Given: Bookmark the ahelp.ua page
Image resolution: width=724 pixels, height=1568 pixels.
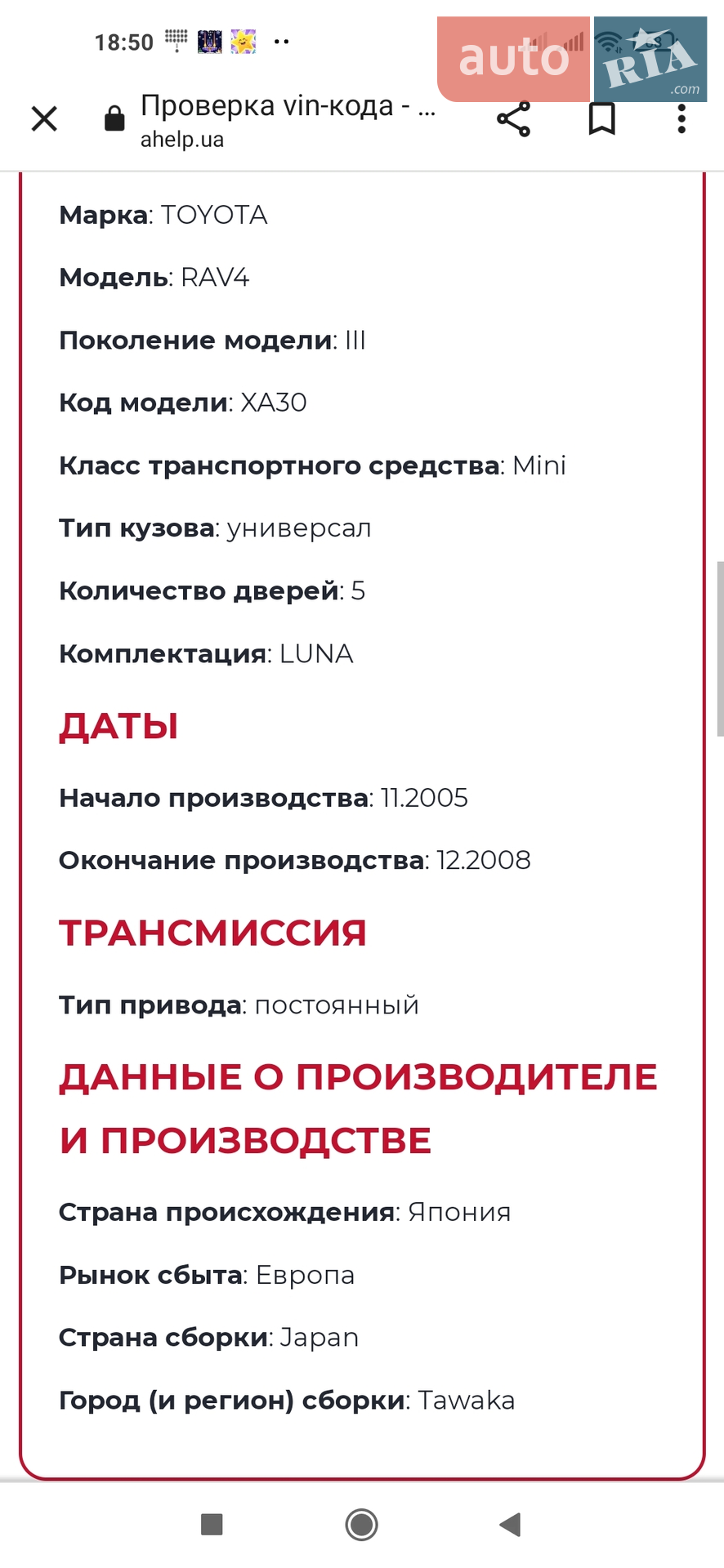Looking at the screenshot, I should (602, 119).
